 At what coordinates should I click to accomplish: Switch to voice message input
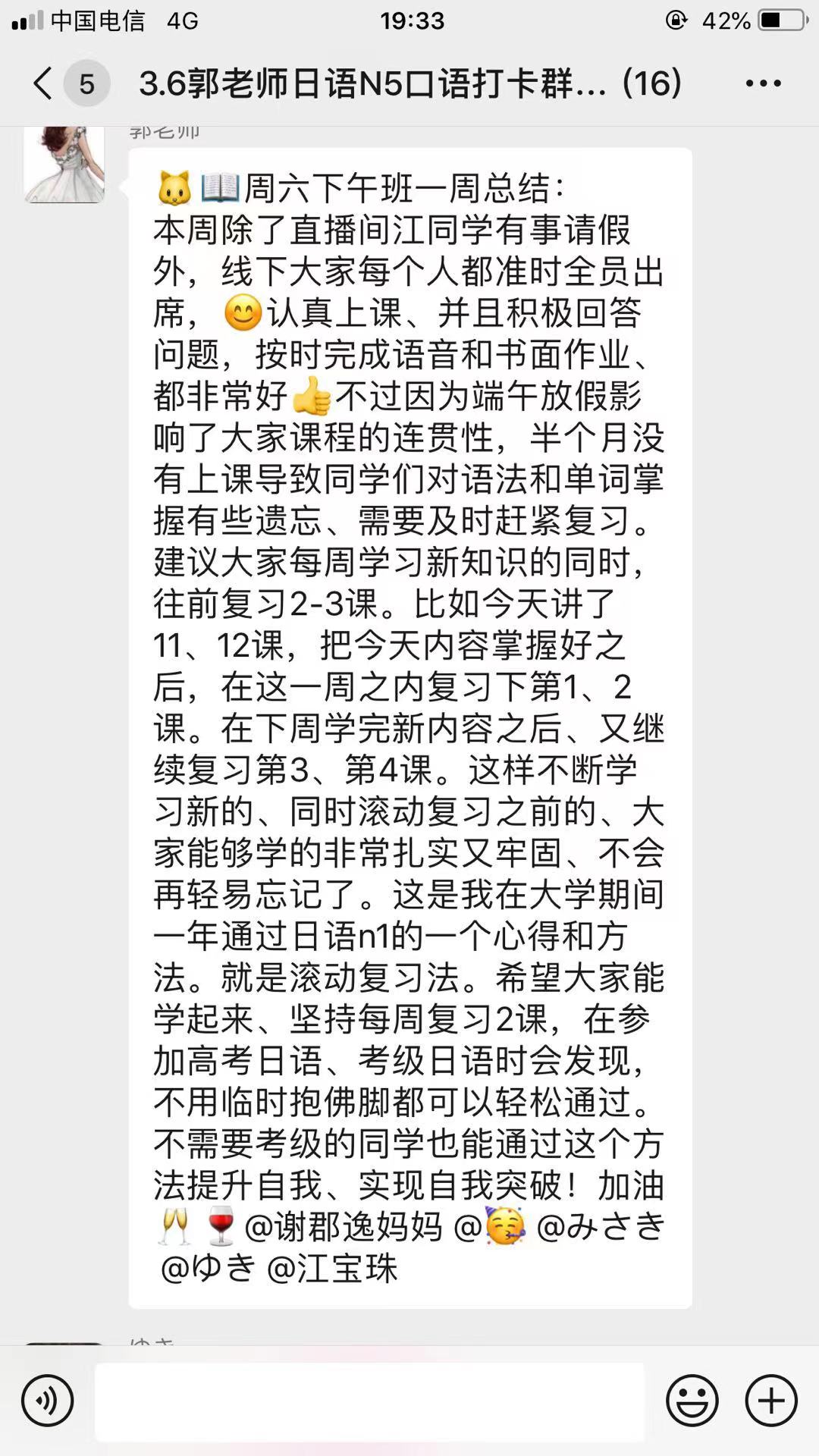48,1400
